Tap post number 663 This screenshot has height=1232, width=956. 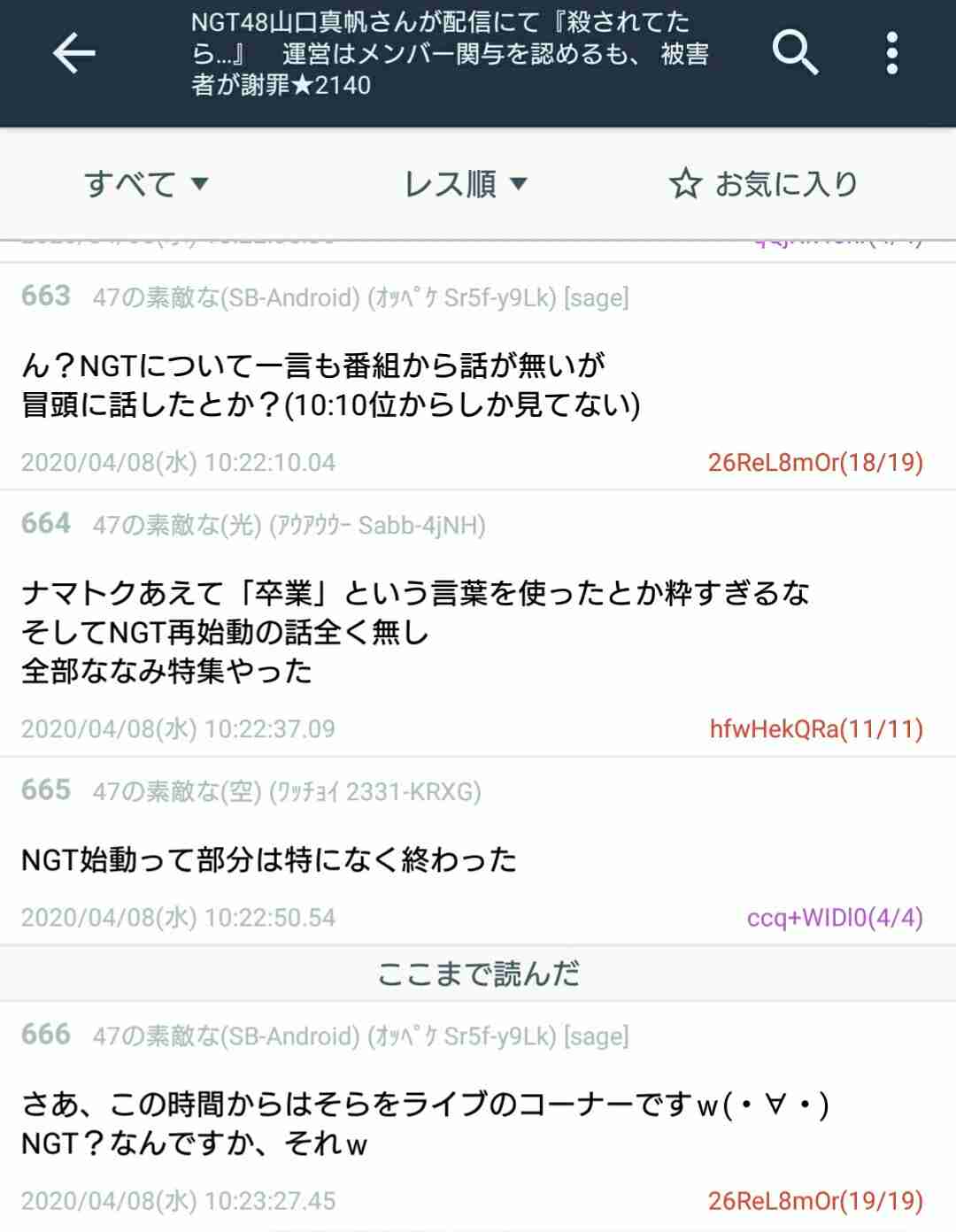pos(46,296)
